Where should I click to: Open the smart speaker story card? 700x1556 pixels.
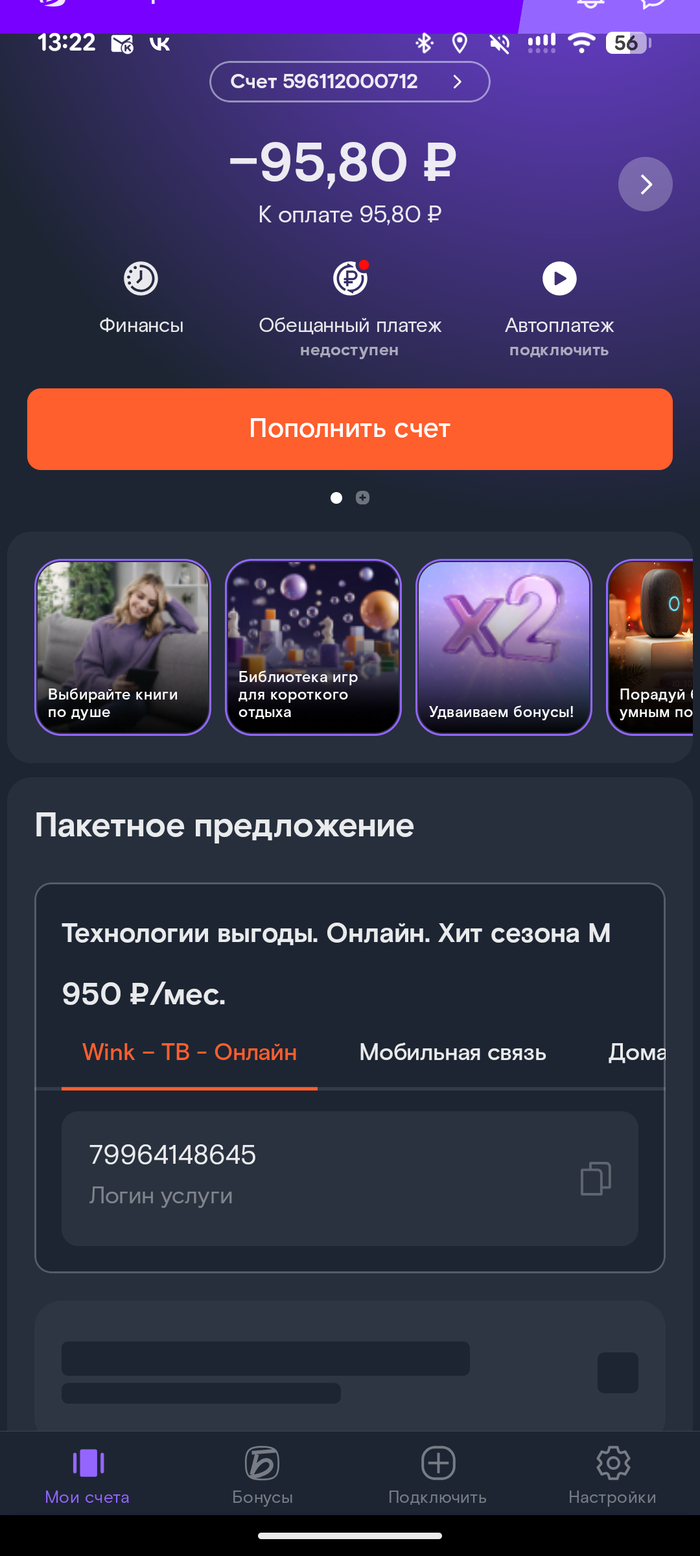click(650, 647)
